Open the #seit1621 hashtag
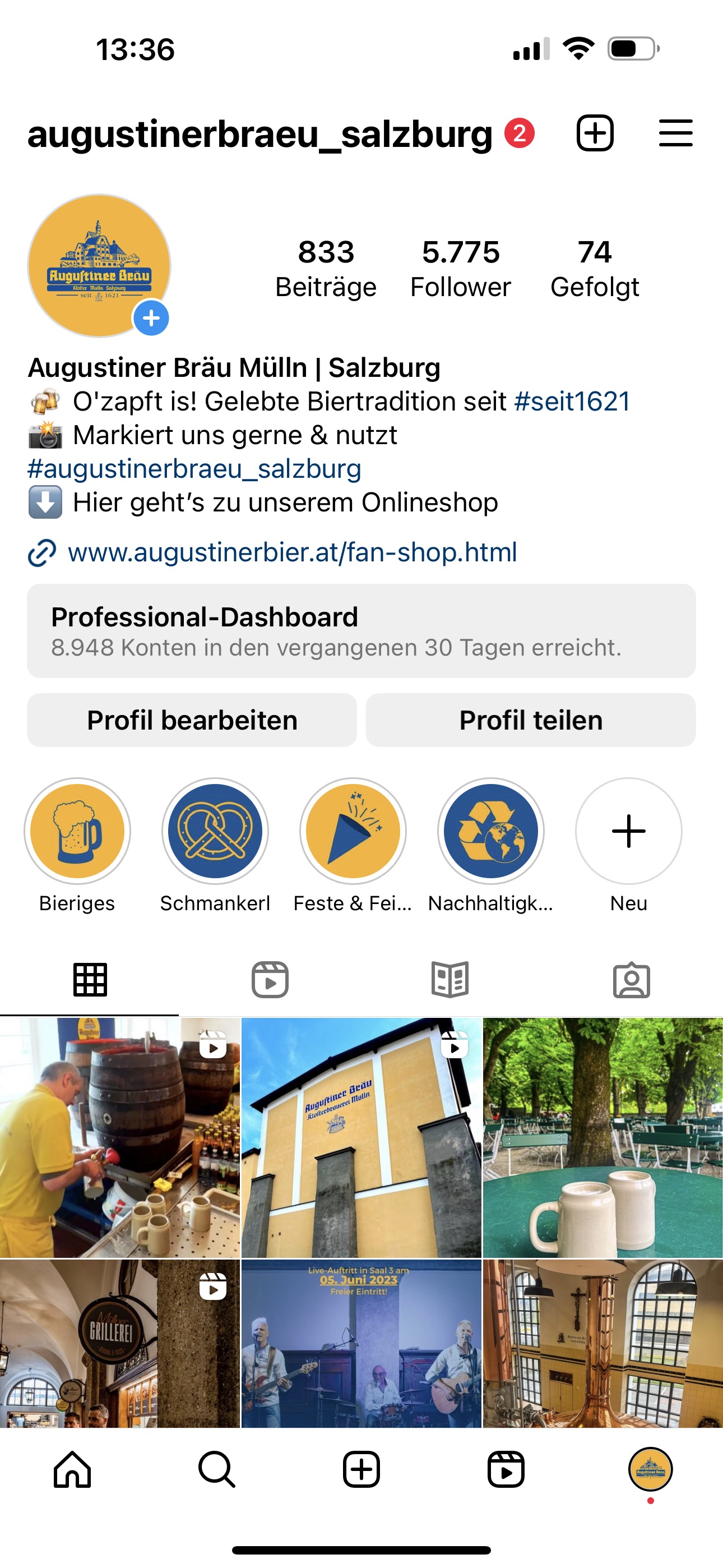Viewport: 723px width, 1568px height. 572,402
